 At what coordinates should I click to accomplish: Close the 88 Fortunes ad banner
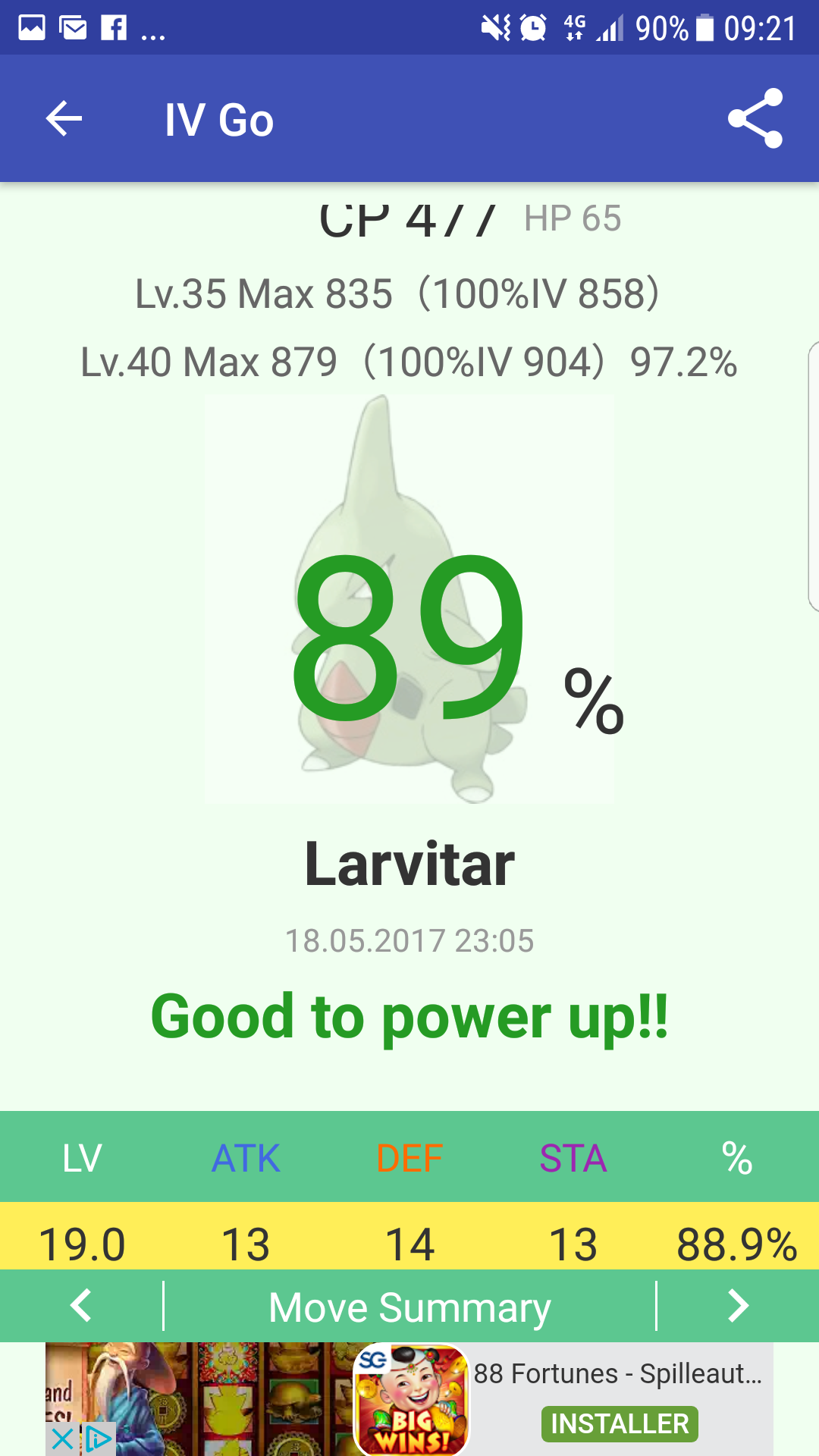pos(62,1439)
